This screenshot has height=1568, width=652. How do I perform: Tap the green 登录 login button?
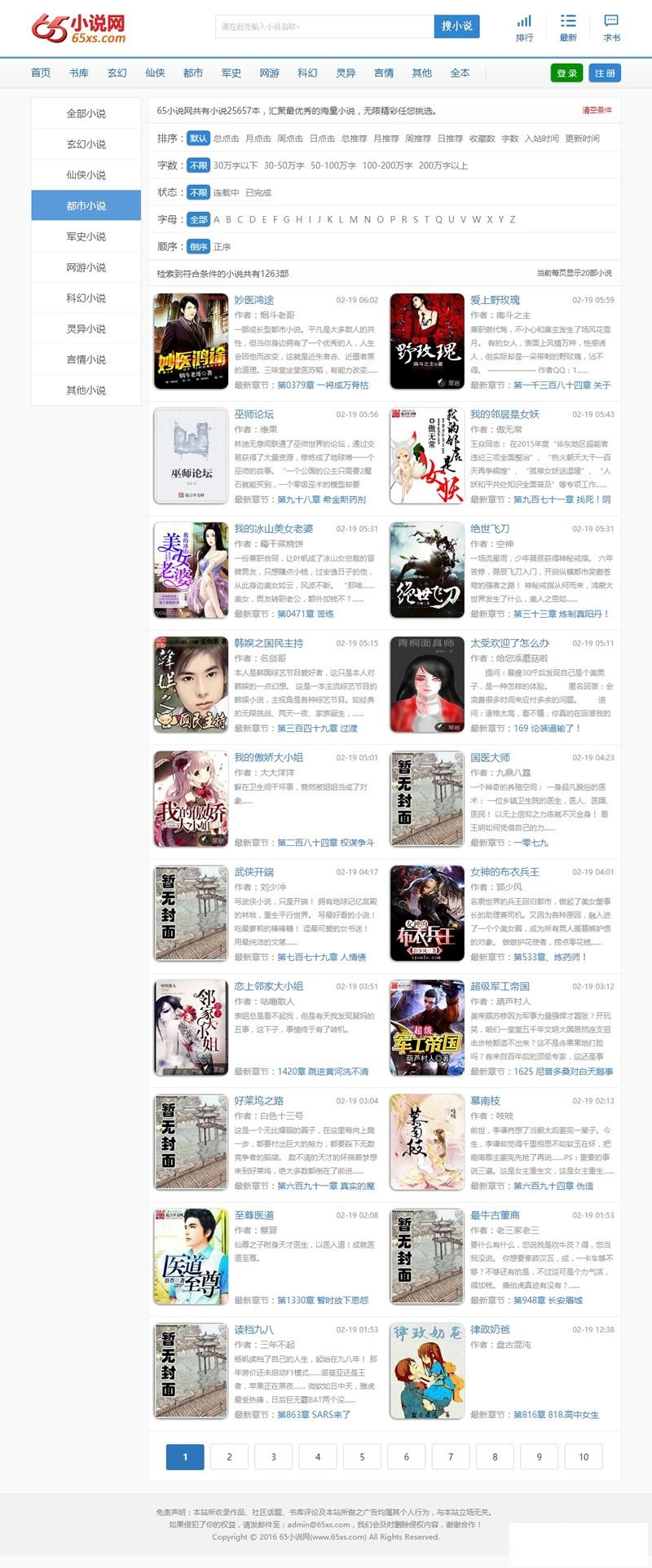pos(566,73)
